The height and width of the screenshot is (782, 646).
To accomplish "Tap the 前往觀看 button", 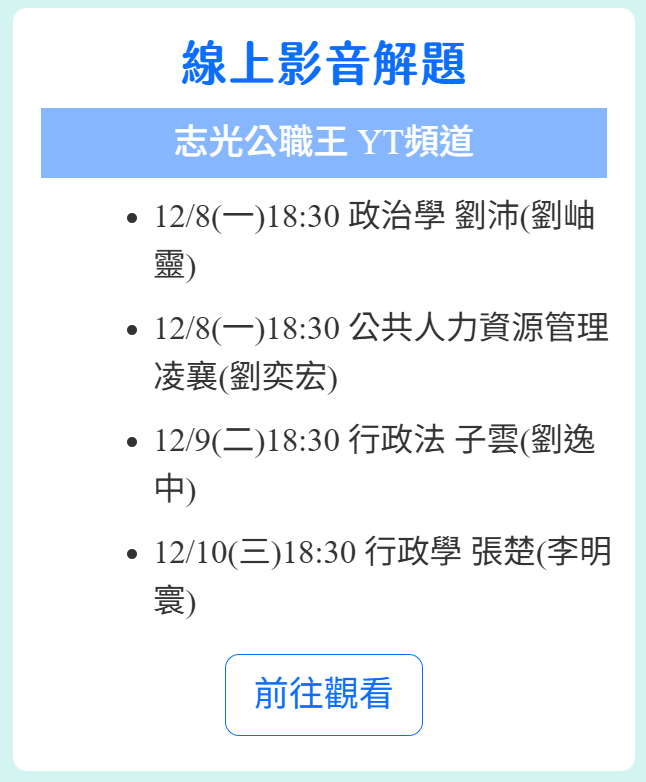I will pos(323,694).
